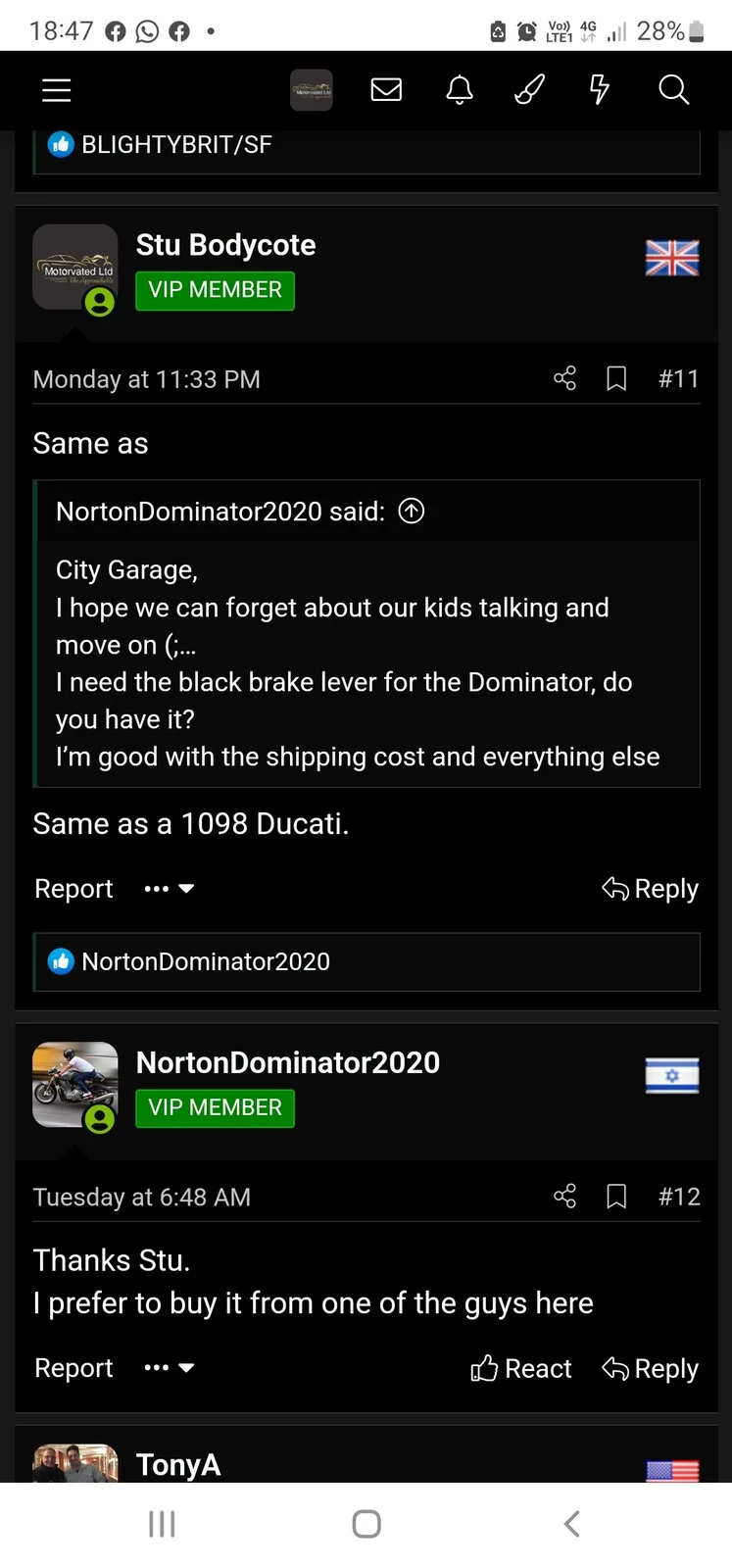Tap the paintbrush style chooser icon

pos(529,90)
